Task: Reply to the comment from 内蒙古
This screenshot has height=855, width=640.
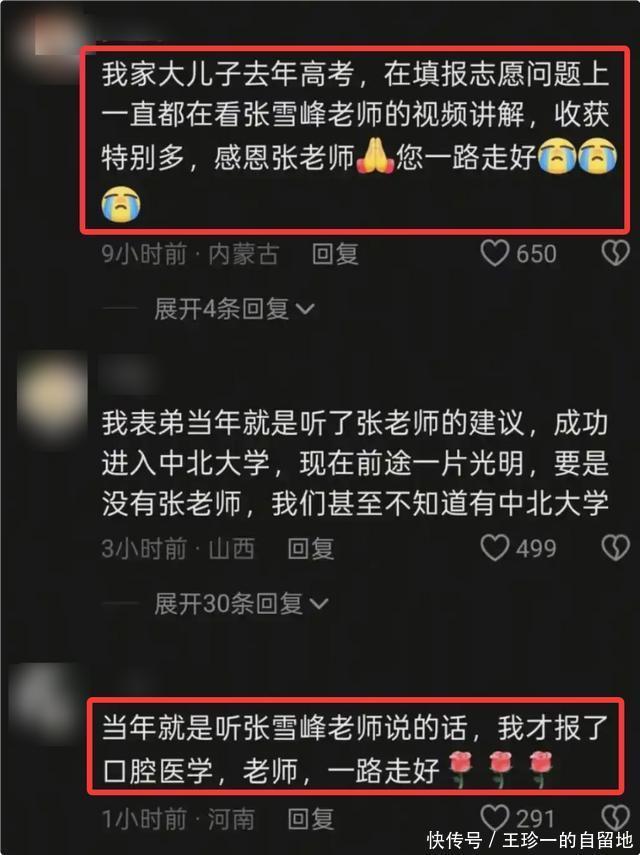Action: click(x=335, y=254)
